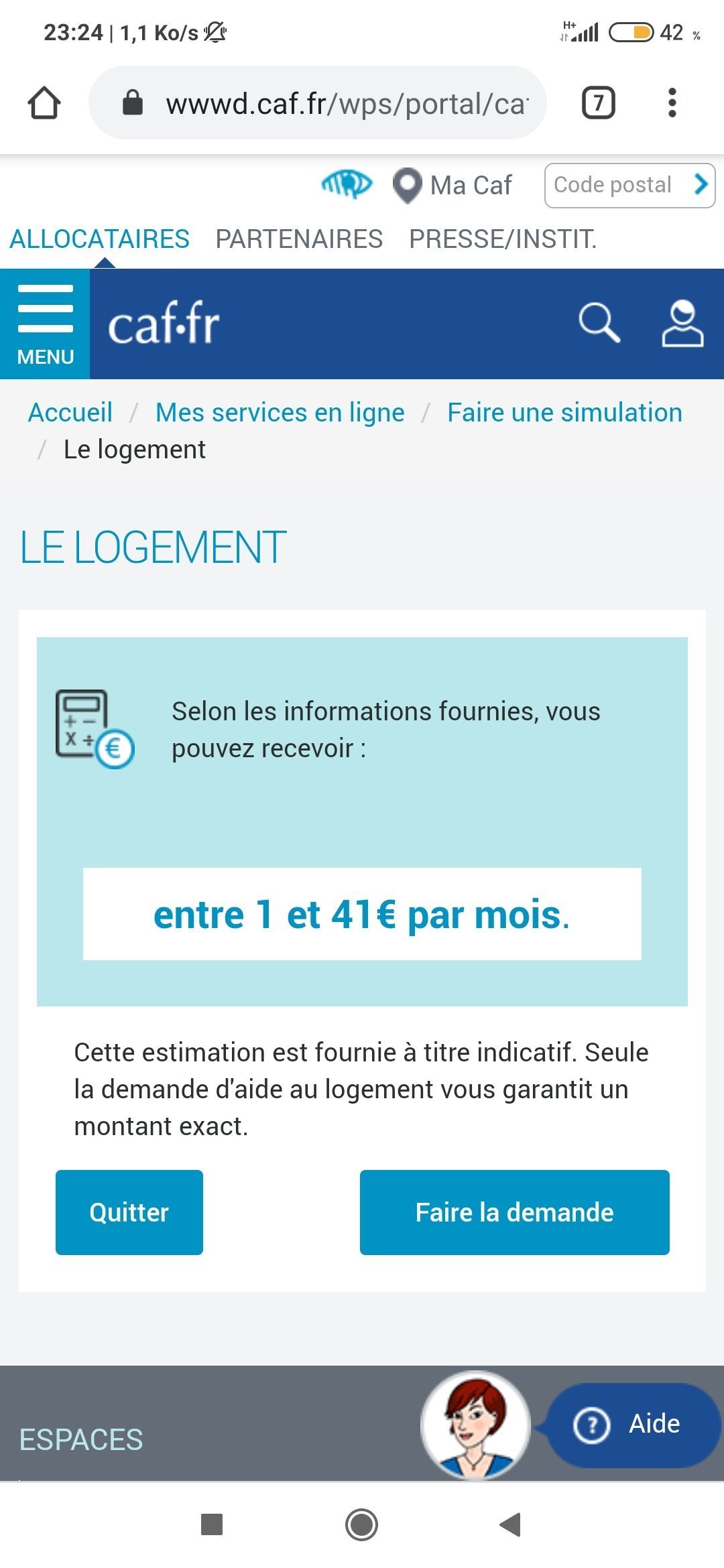Viewport: 724px width, 1568px height.
Task: Tap the Quitter button
Action: 129,1212
